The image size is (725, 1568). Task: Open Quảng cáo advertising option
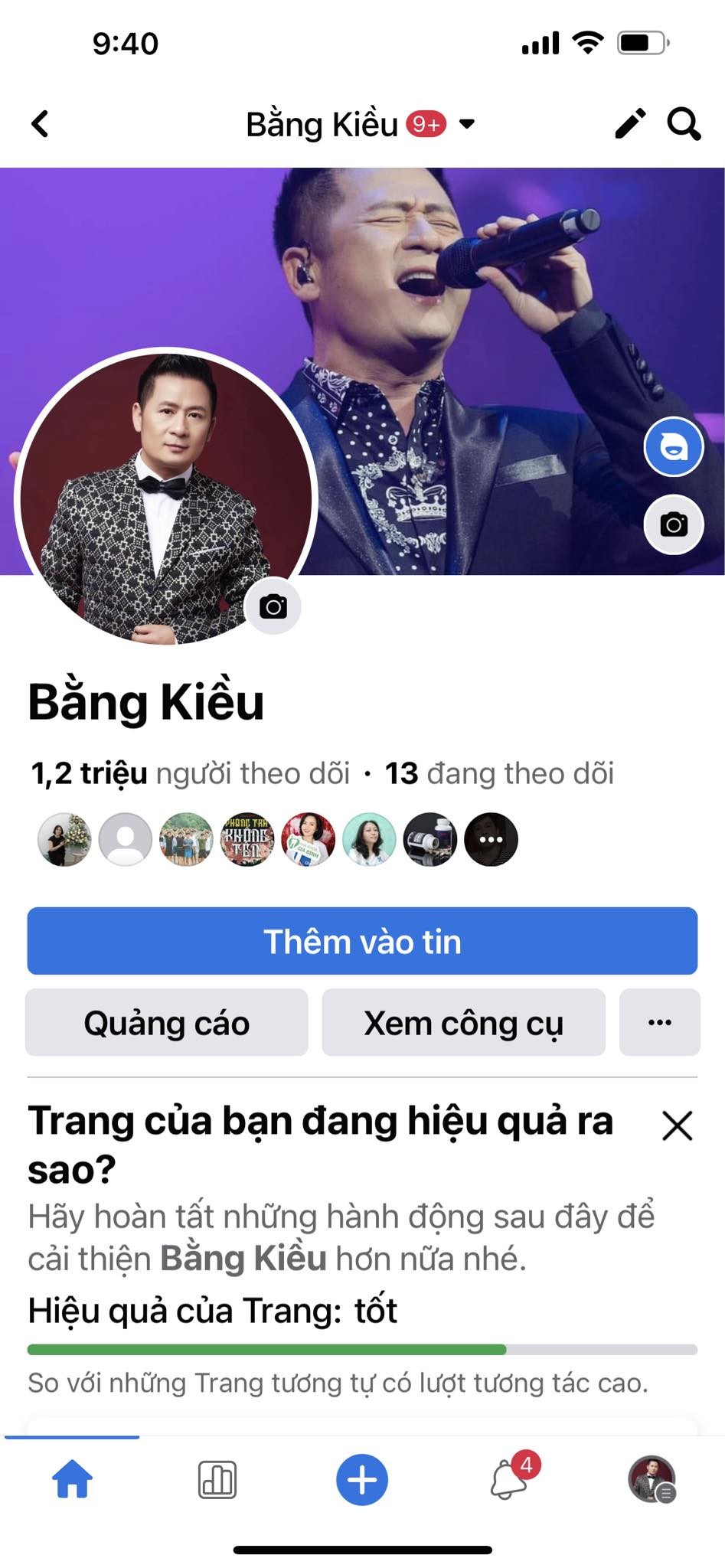(x=168, y=1023)
